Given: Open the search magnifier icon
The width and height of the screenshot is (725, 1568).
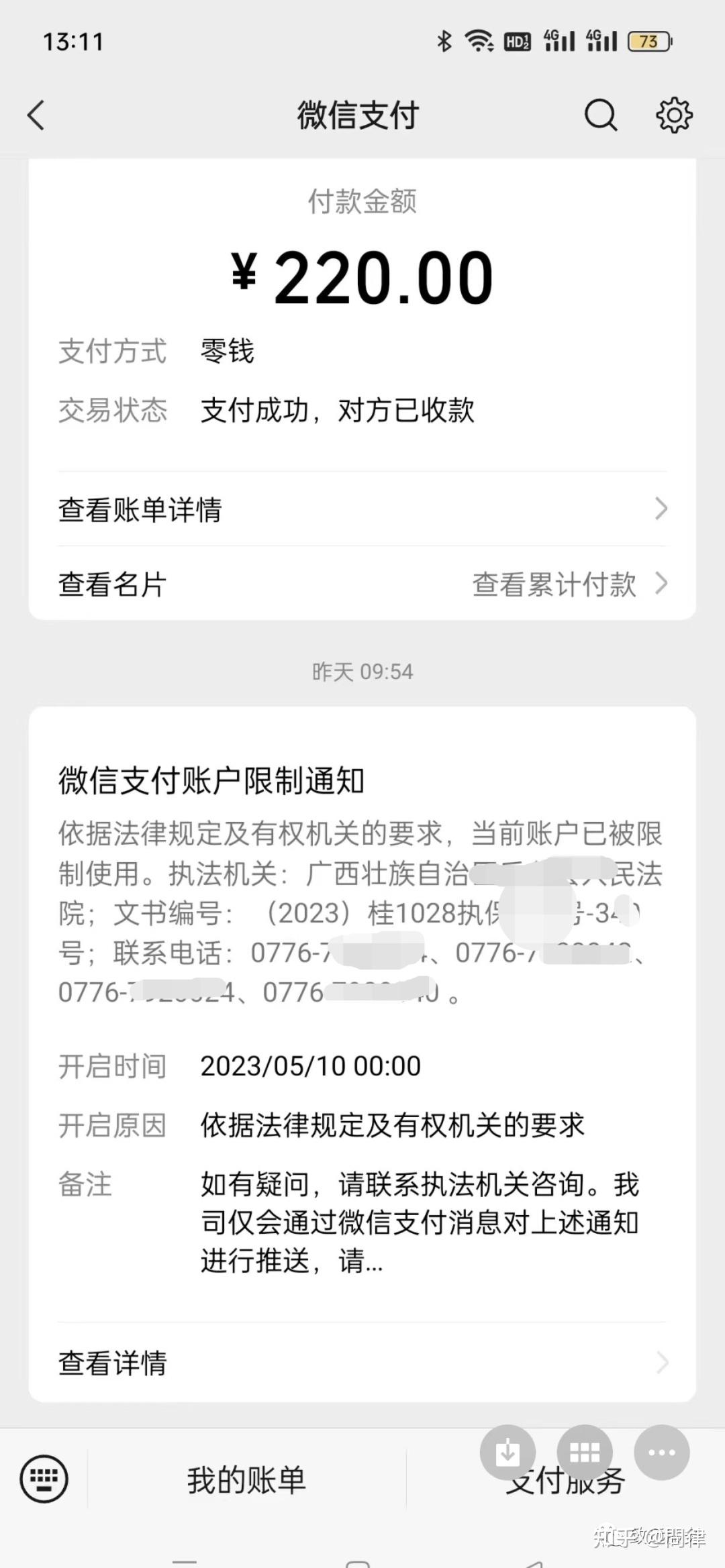Looking at the screenshot, I should [600, 115].
